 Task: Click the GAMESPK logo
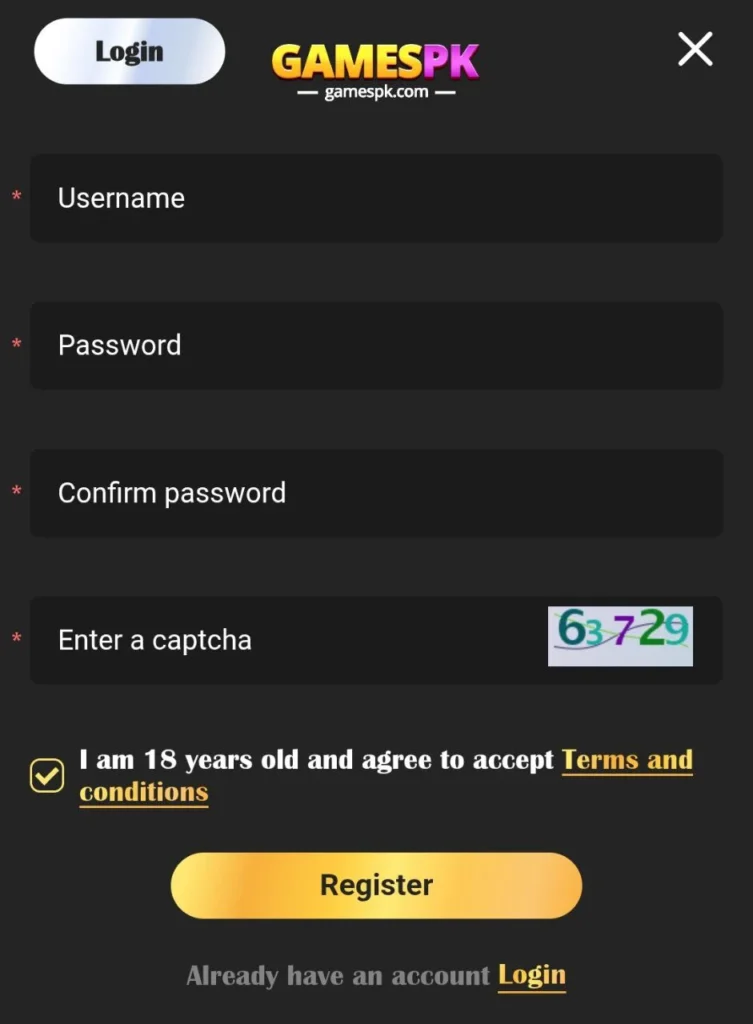click(x=377, y=62)
